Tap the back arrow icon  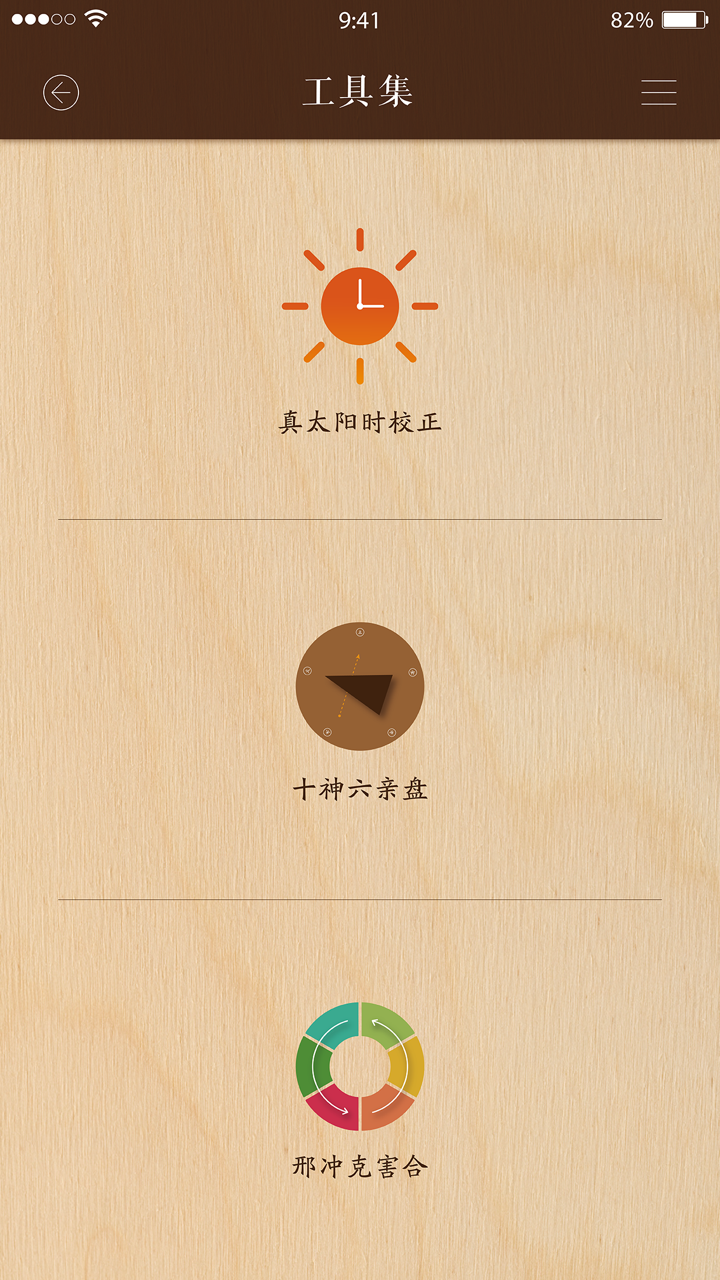pos(62,92)
